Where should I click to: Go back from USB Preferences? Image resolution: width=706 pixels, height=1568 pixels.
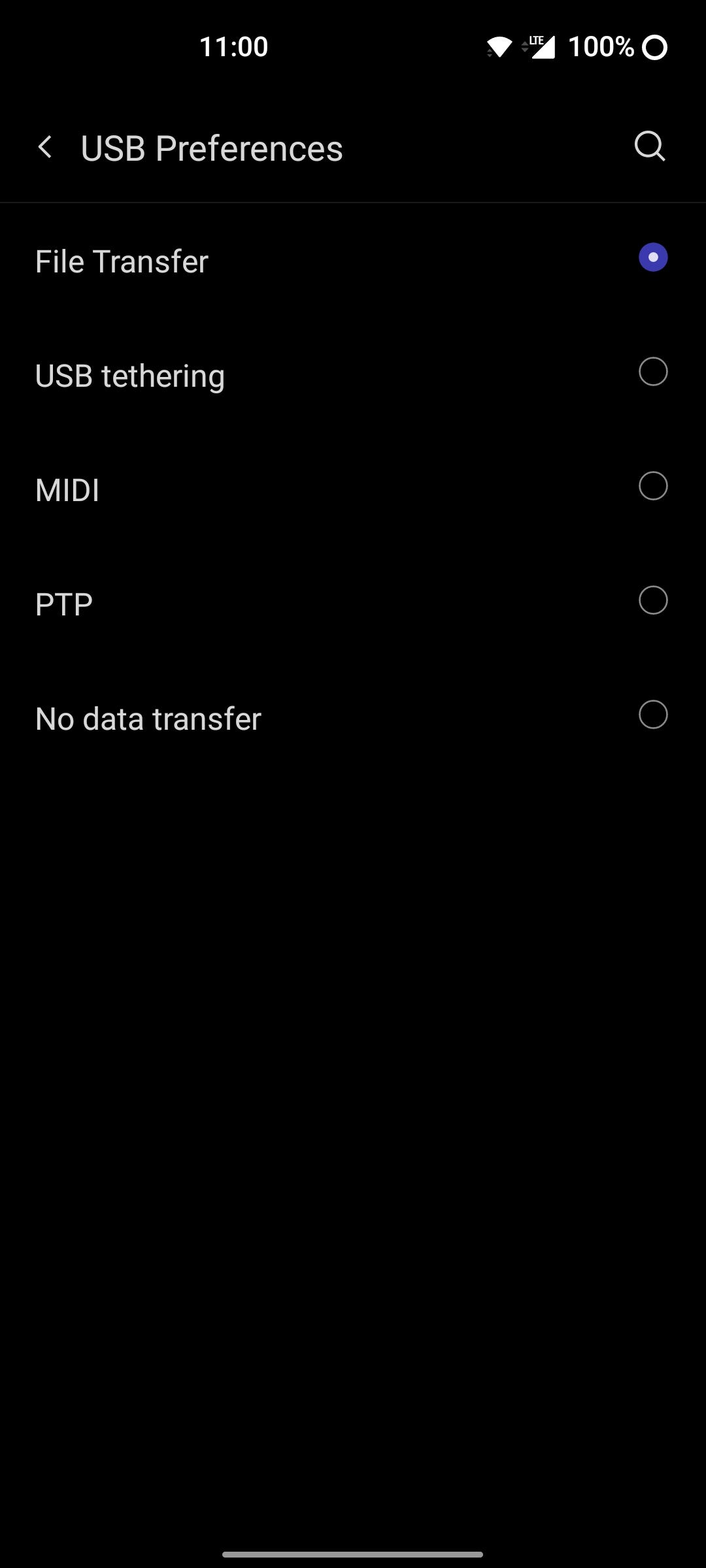tap(44, 148)
